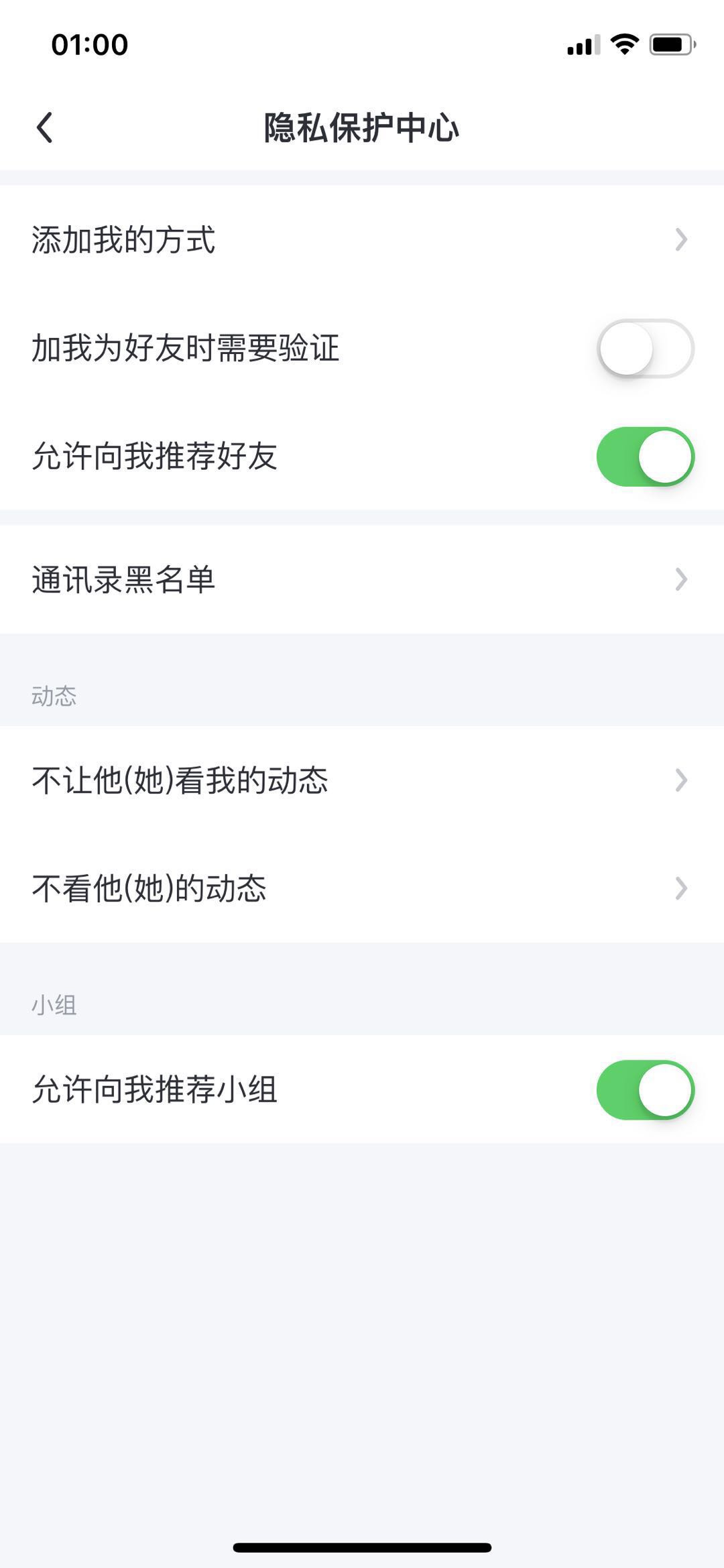The image size is (724, 1568).
Task: Go back from 隐私保护中心
Action: tap(44, 127)
